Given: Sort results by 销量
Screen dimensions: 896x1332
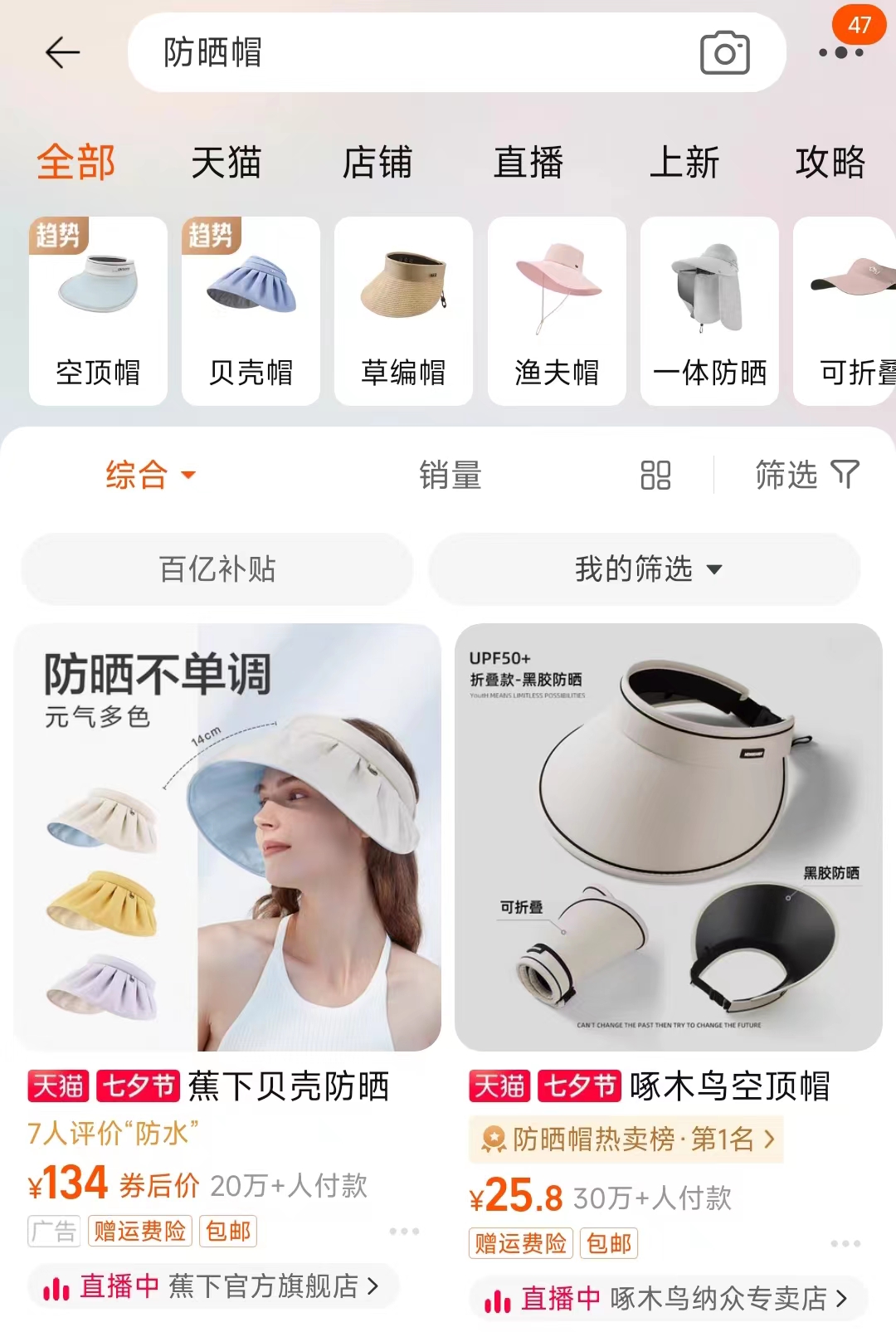Looking at the screenshot, I should tap(450, 475).
